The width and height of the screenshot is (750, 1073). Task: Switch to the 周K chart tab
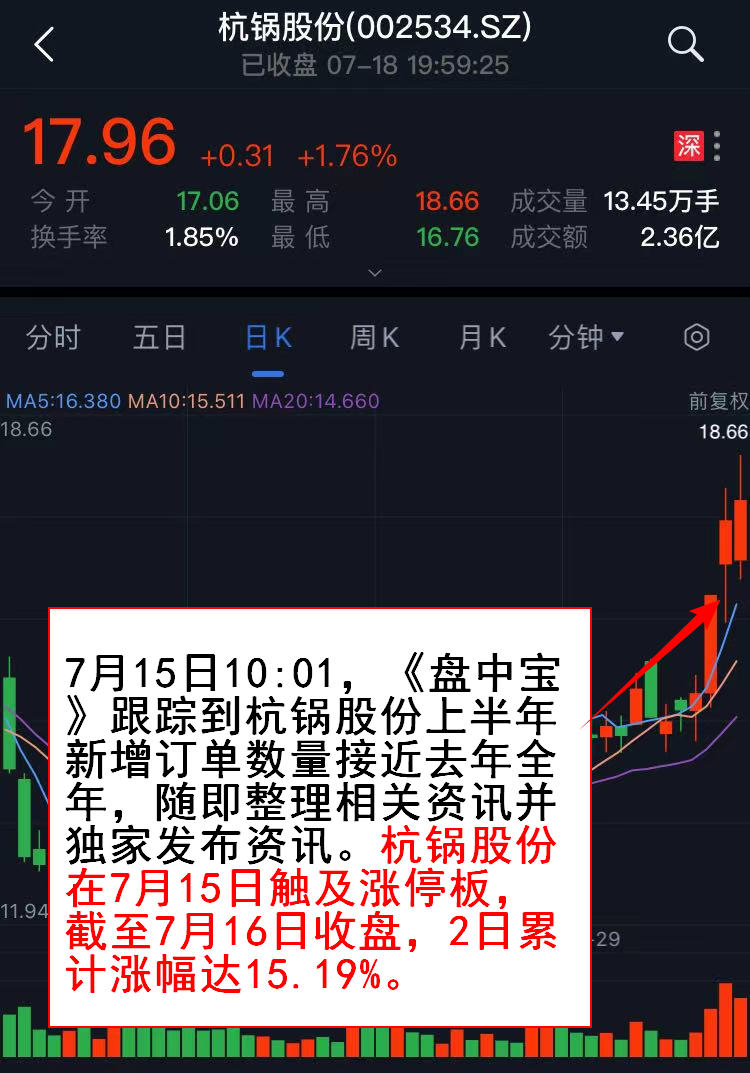coord(375,338)
